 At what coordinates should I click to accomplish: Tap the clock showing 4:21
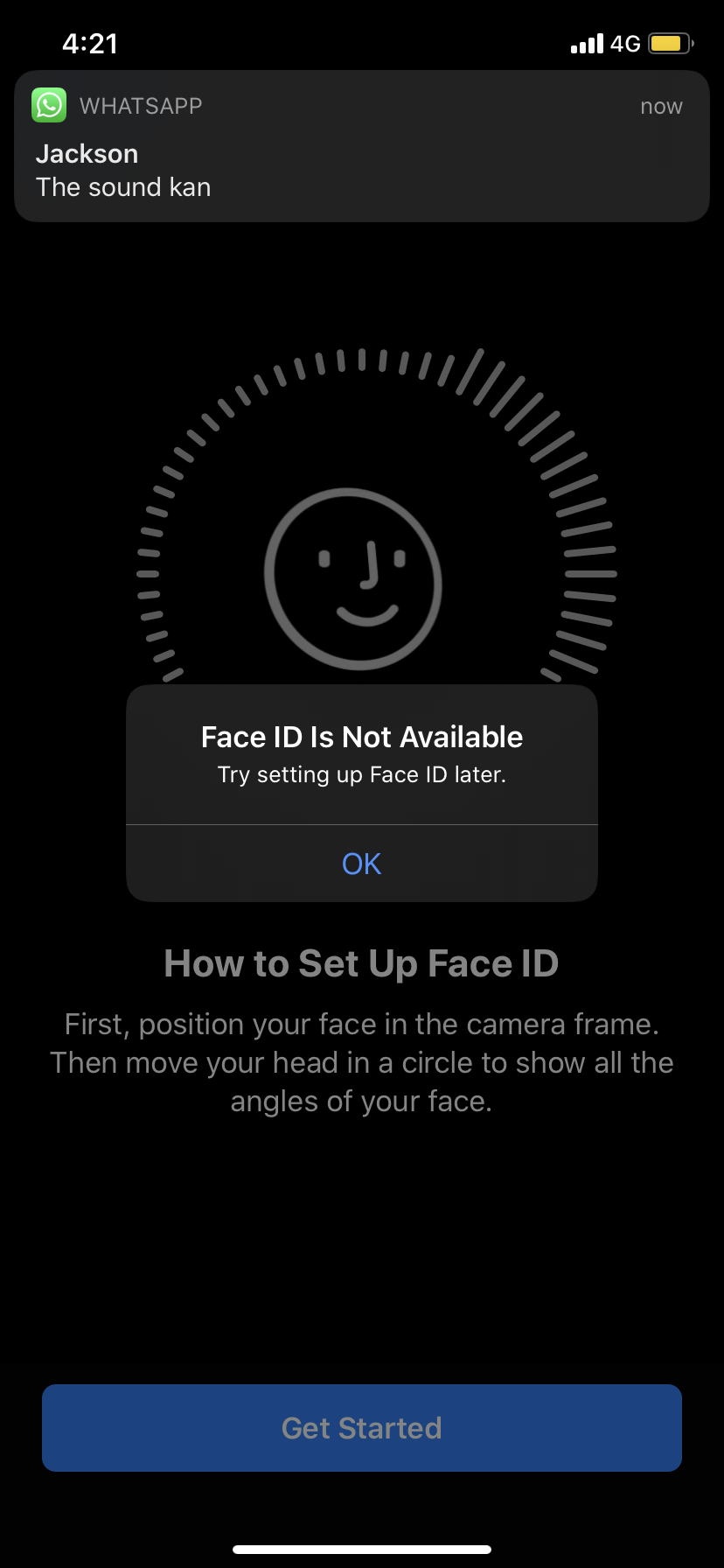click(x=89, y=43)
